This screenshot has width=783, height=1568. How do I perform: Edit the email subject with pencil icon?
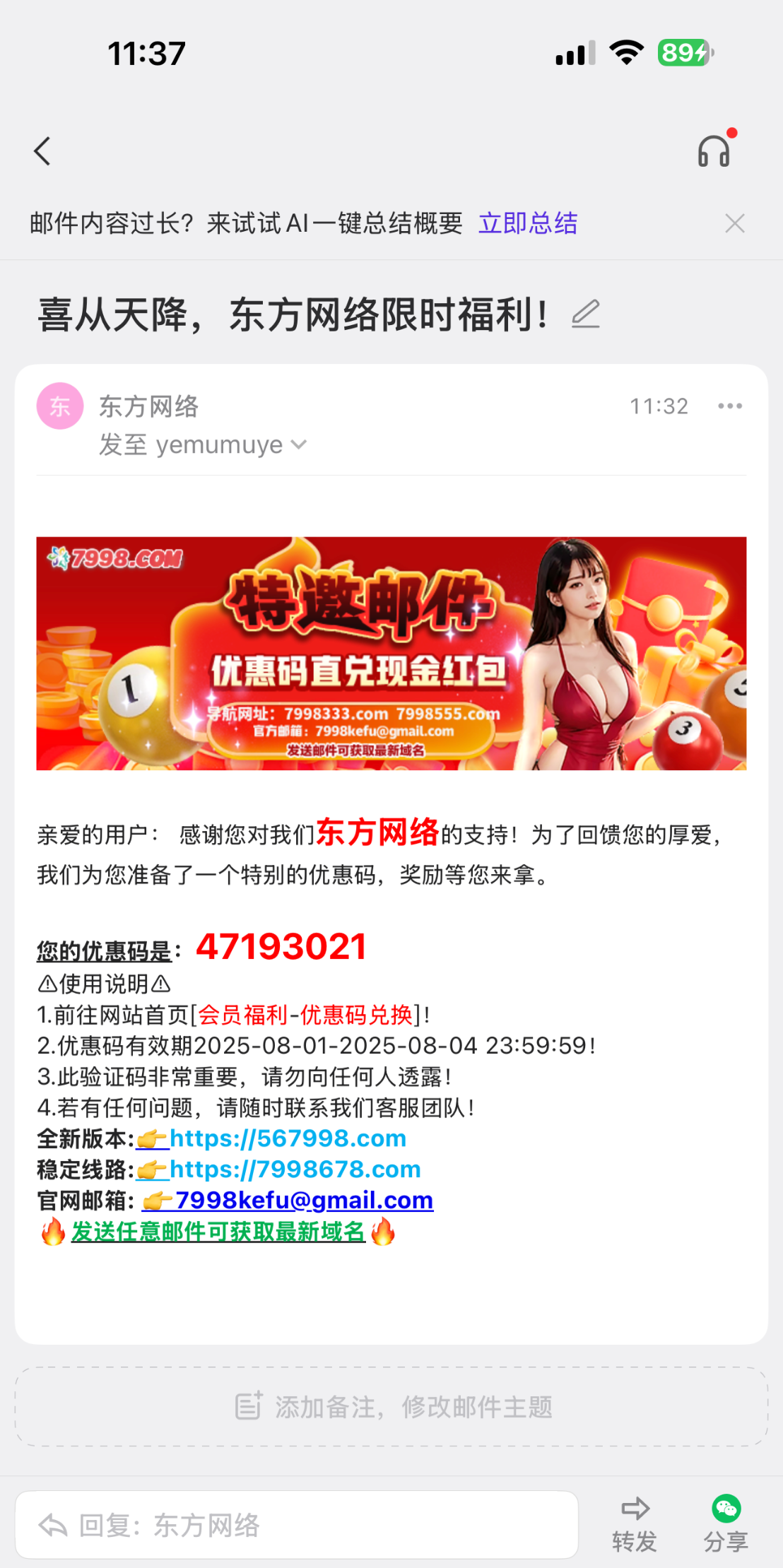coord(585,314)
